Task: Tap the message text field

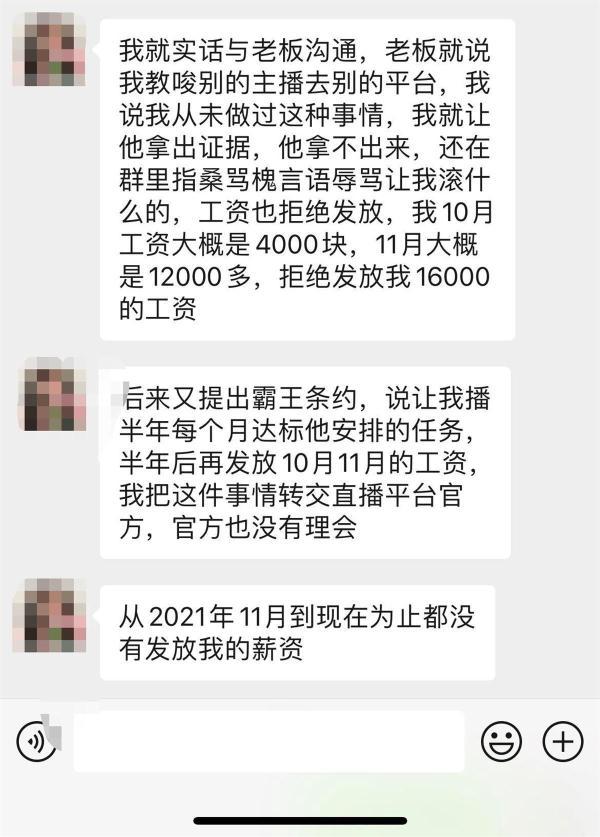Action: 268,741
